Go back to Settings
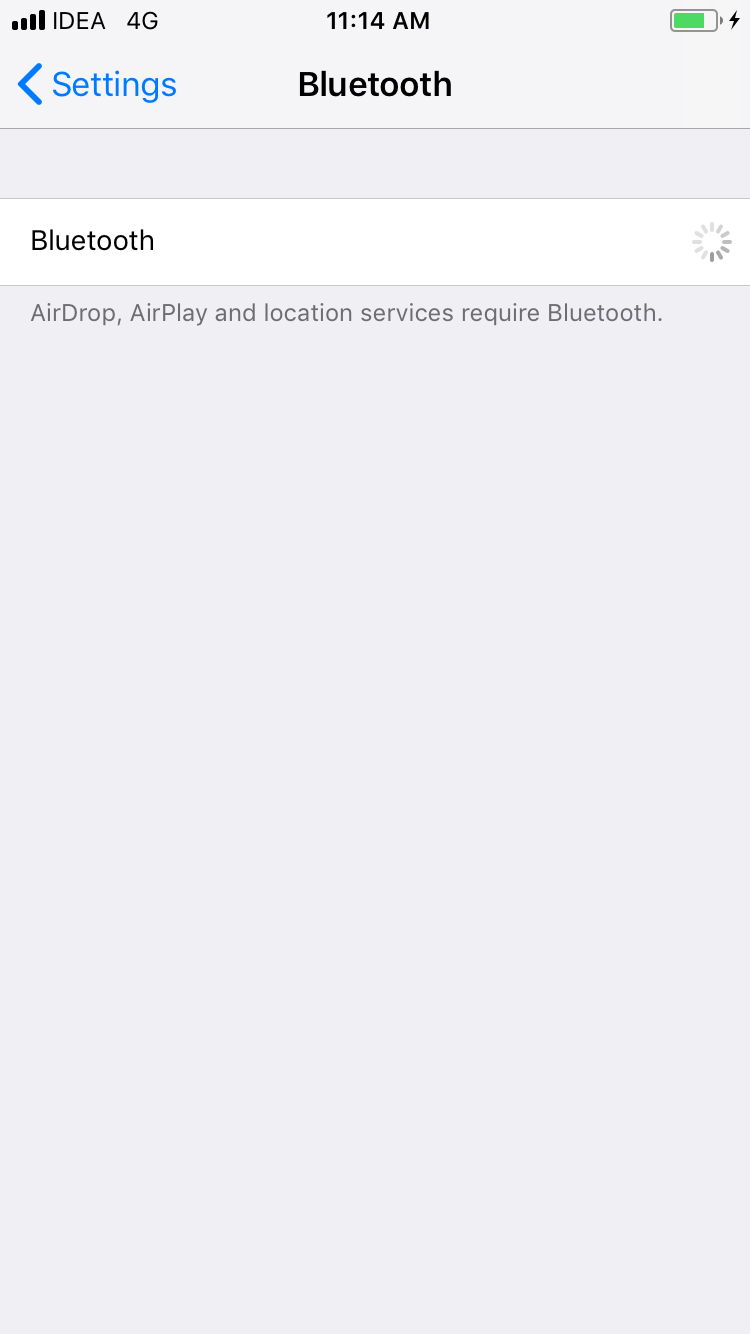Viewport: 750px width, 1334px height. click(97, 85)
